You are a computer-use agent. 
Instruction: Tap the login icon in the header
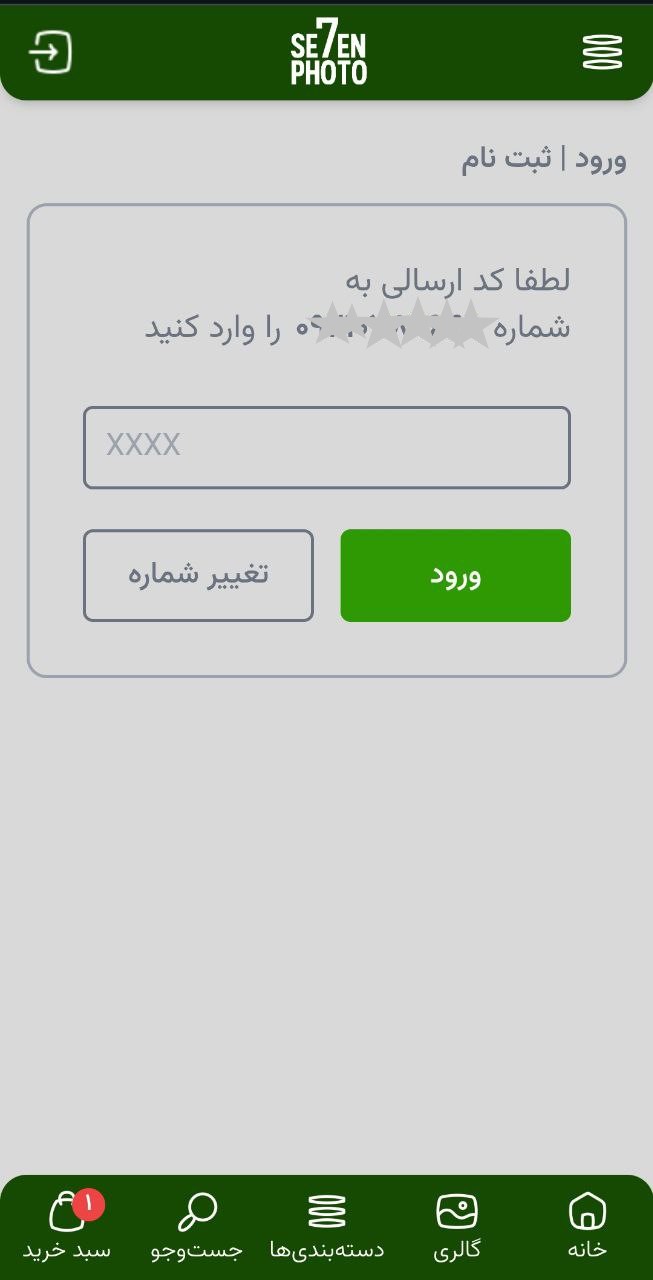click(x=51, y=52)
